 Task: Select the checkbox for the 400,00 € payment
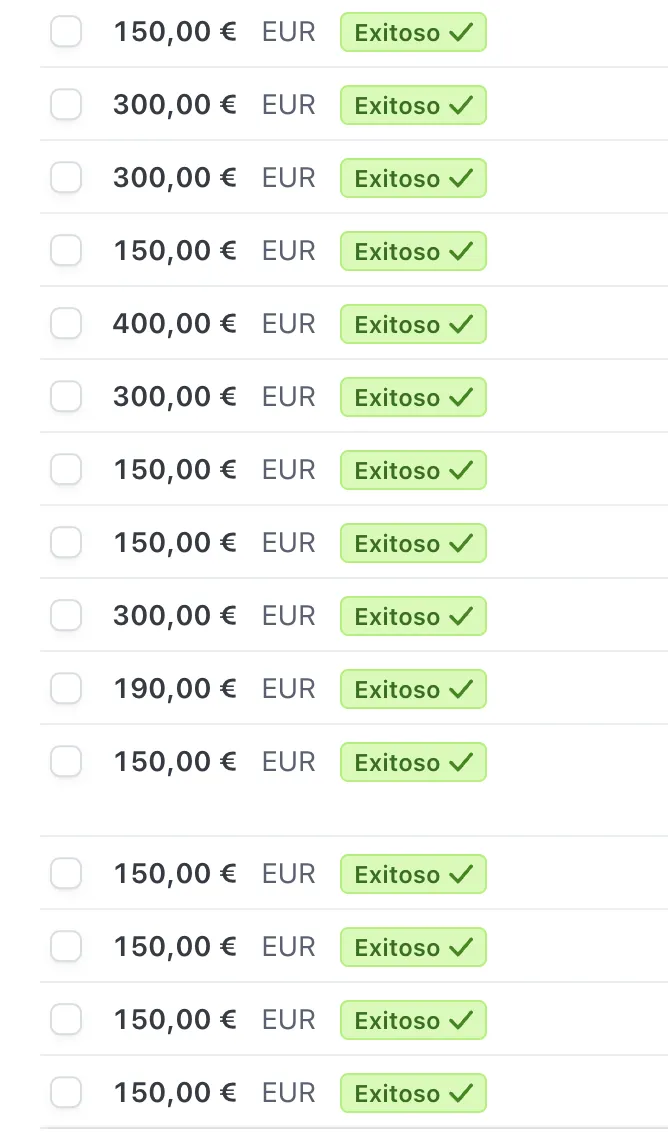(x=66, y=323)
